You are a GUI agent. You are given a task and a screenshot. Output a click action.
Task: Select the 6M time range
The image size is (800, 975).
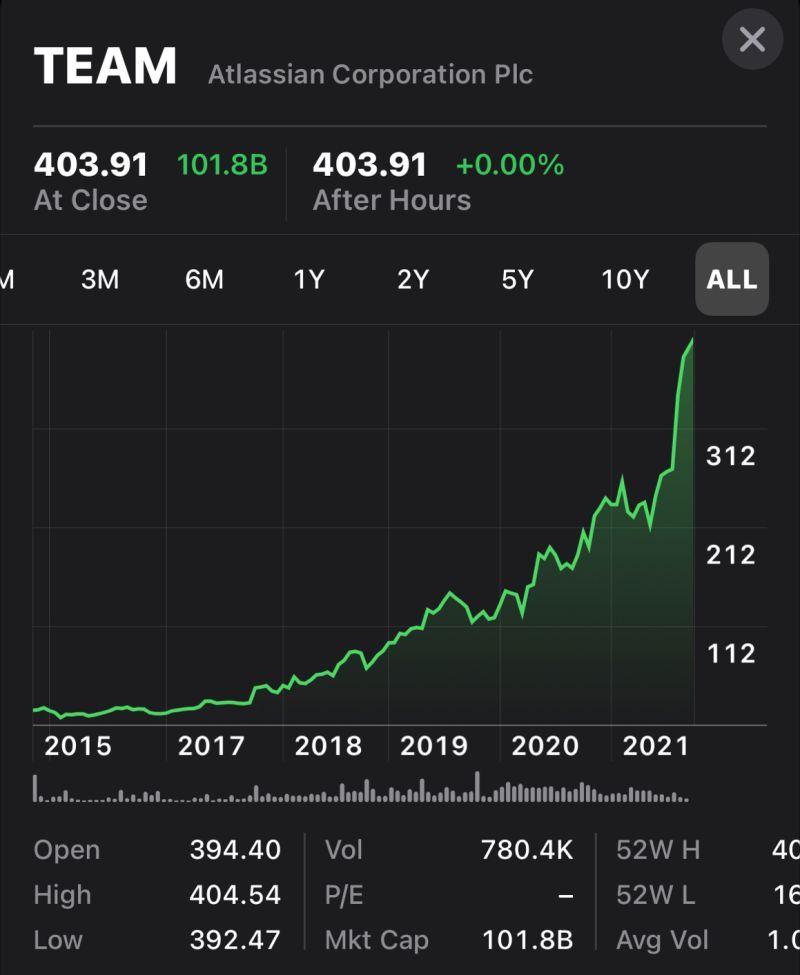coord(203,280)
